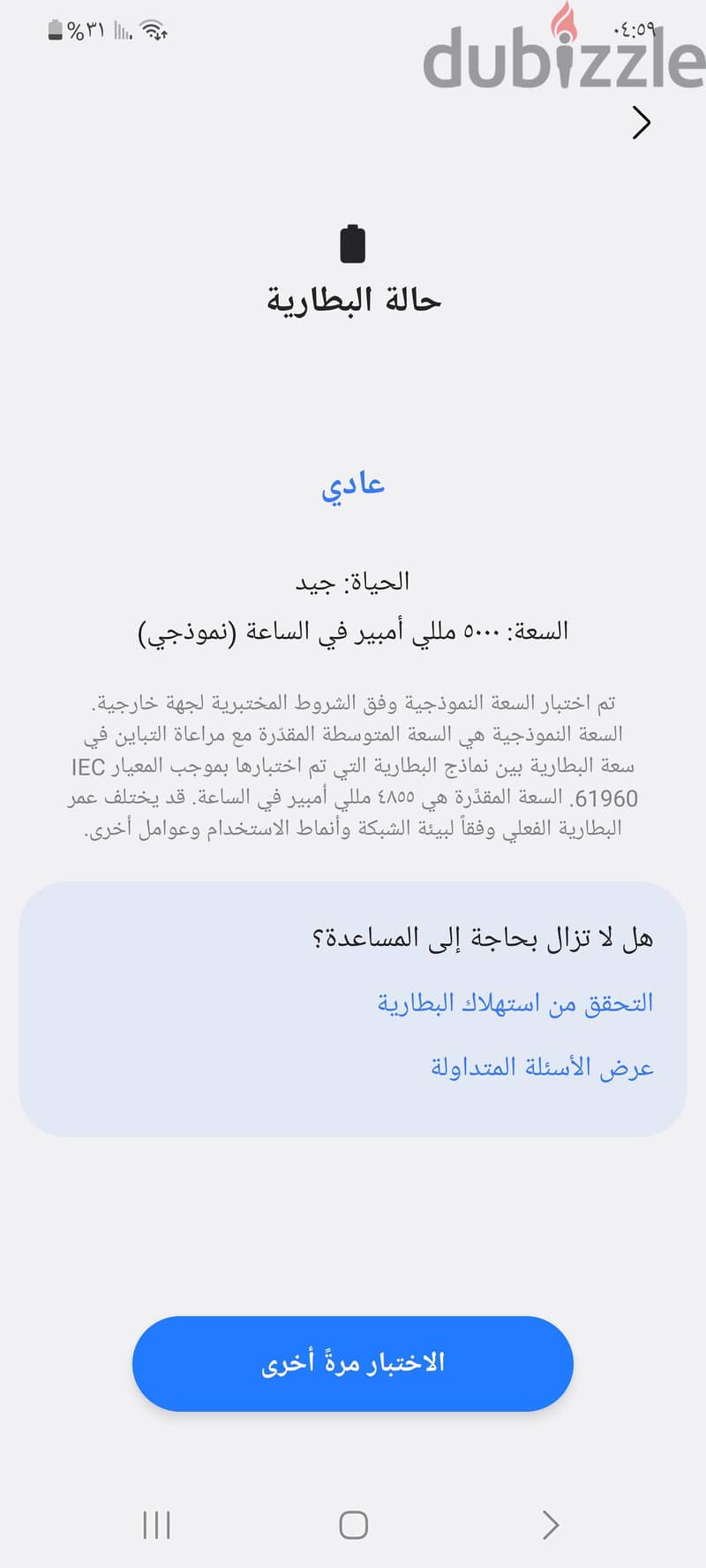Go to home screen via navigation bar
The width and height of the screenshot is (706, 1568).
pos(353,1525)
